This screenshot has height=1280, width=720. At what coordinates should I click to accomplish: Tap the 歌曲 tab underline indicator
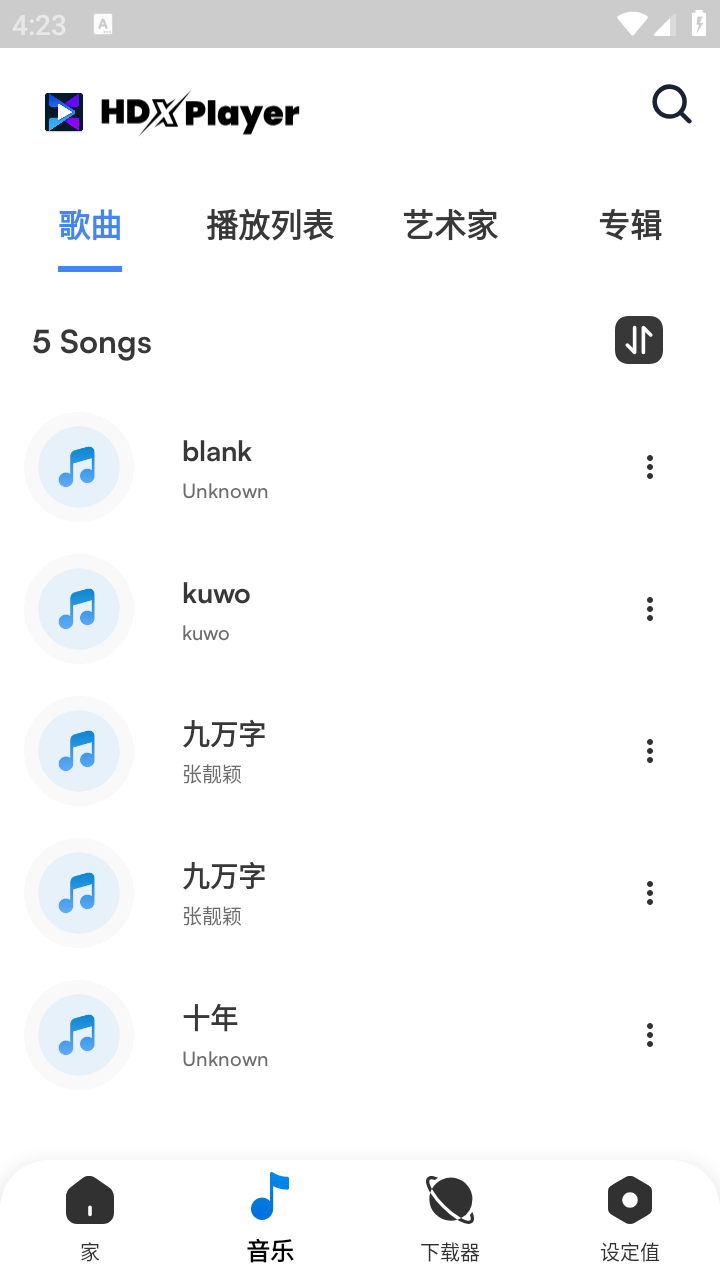point(90,266)
